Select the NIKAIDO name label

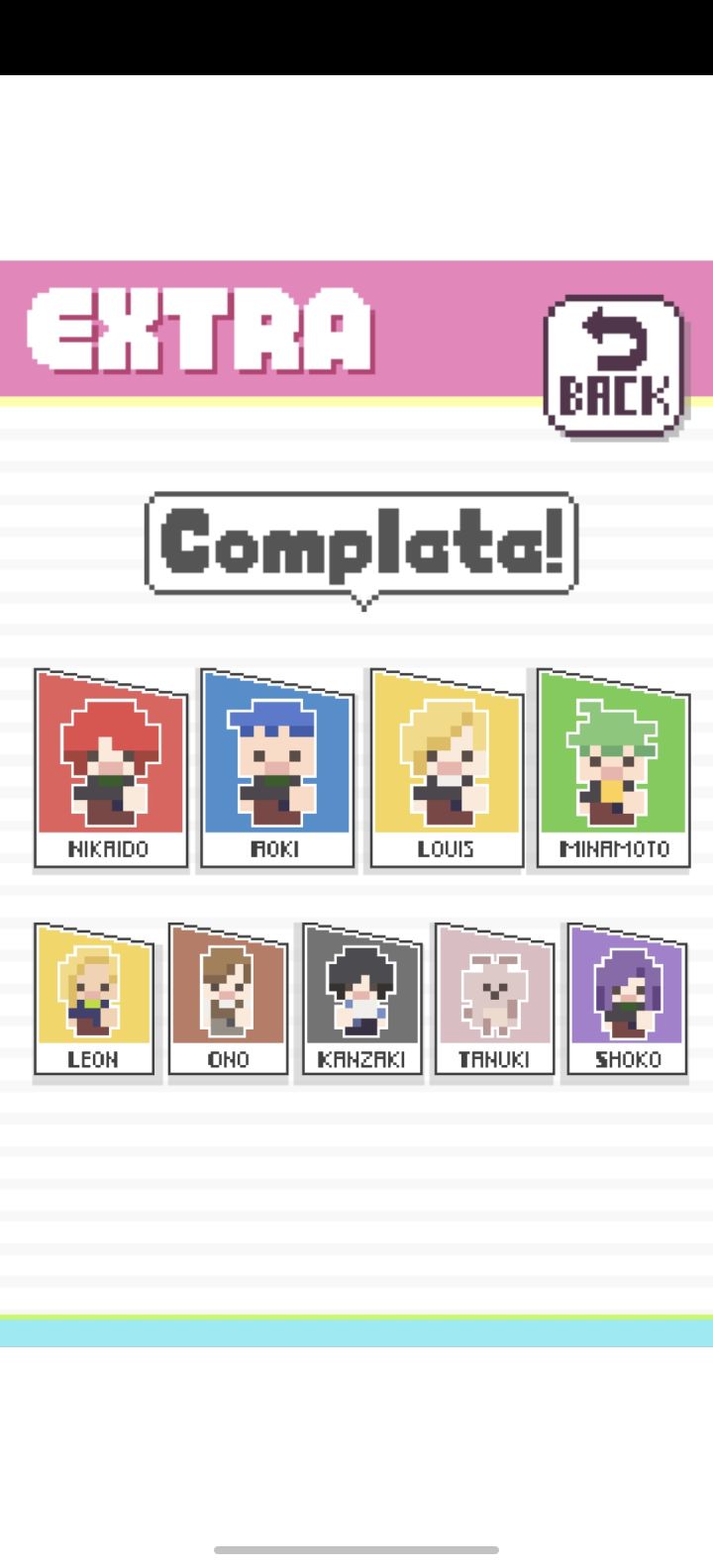point(109,848)
